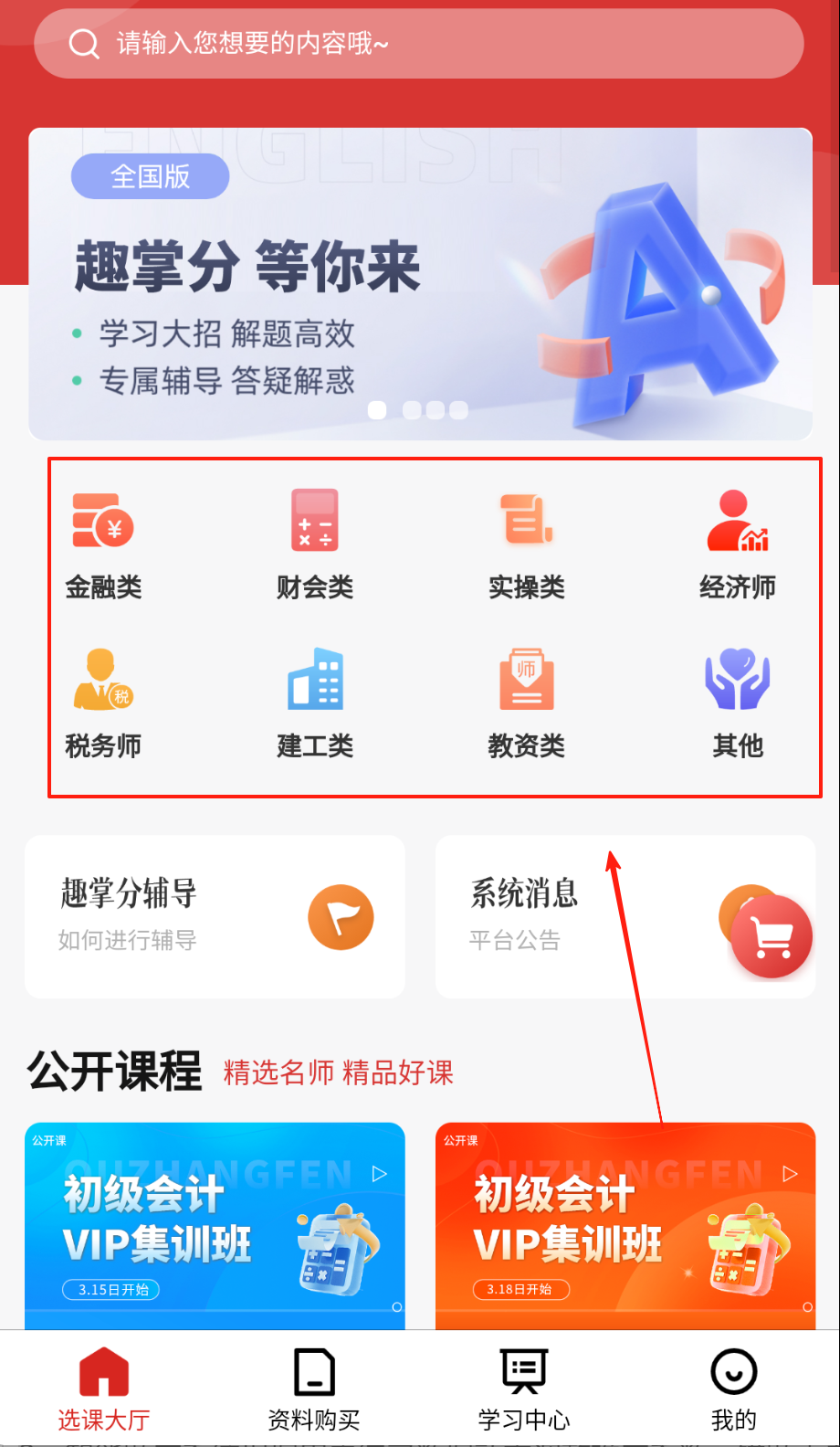This screenshot has width=840, height=1447.
Task: Open the 趣掌分 等你来 banner
Action: pos(420,284)
